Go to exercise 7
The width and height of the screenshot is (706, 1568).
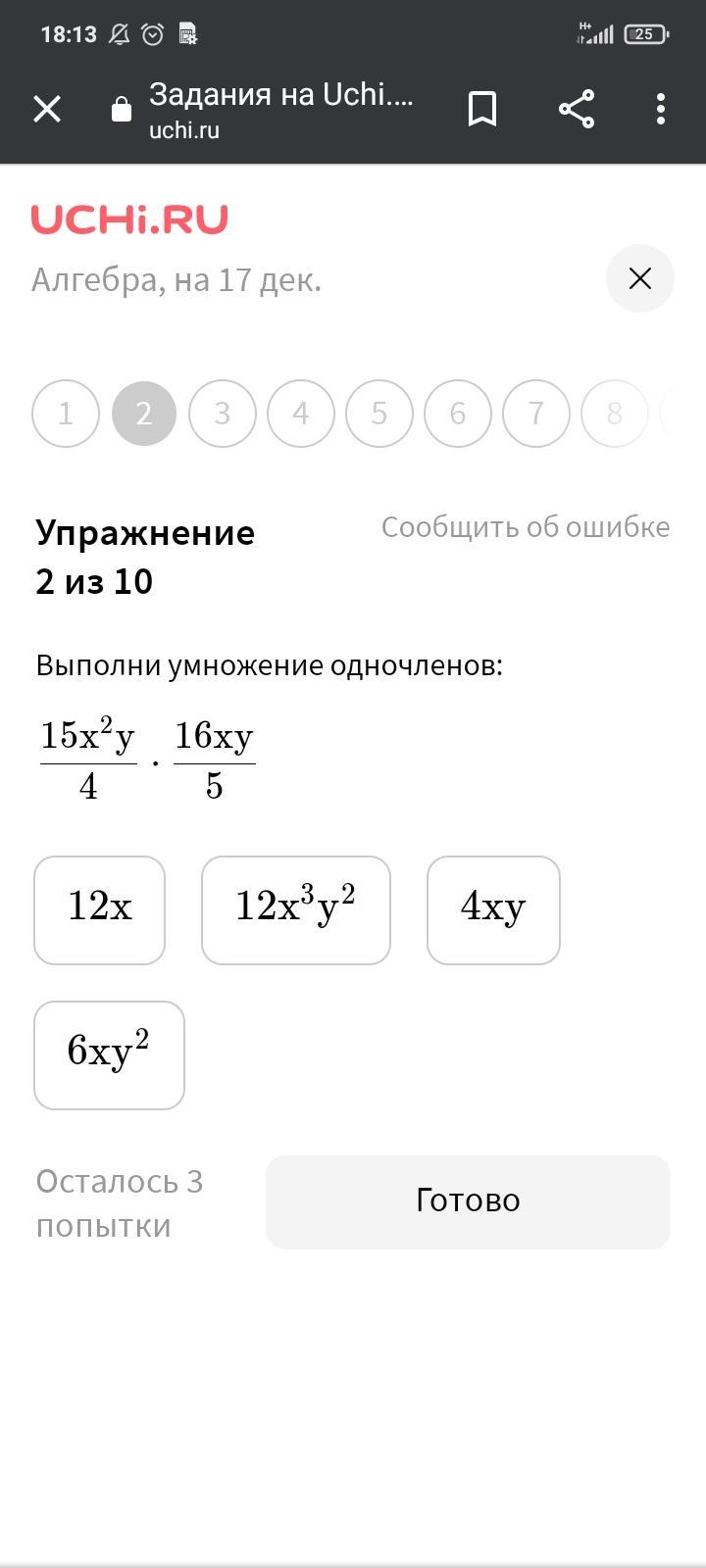(x=536, y=414)
